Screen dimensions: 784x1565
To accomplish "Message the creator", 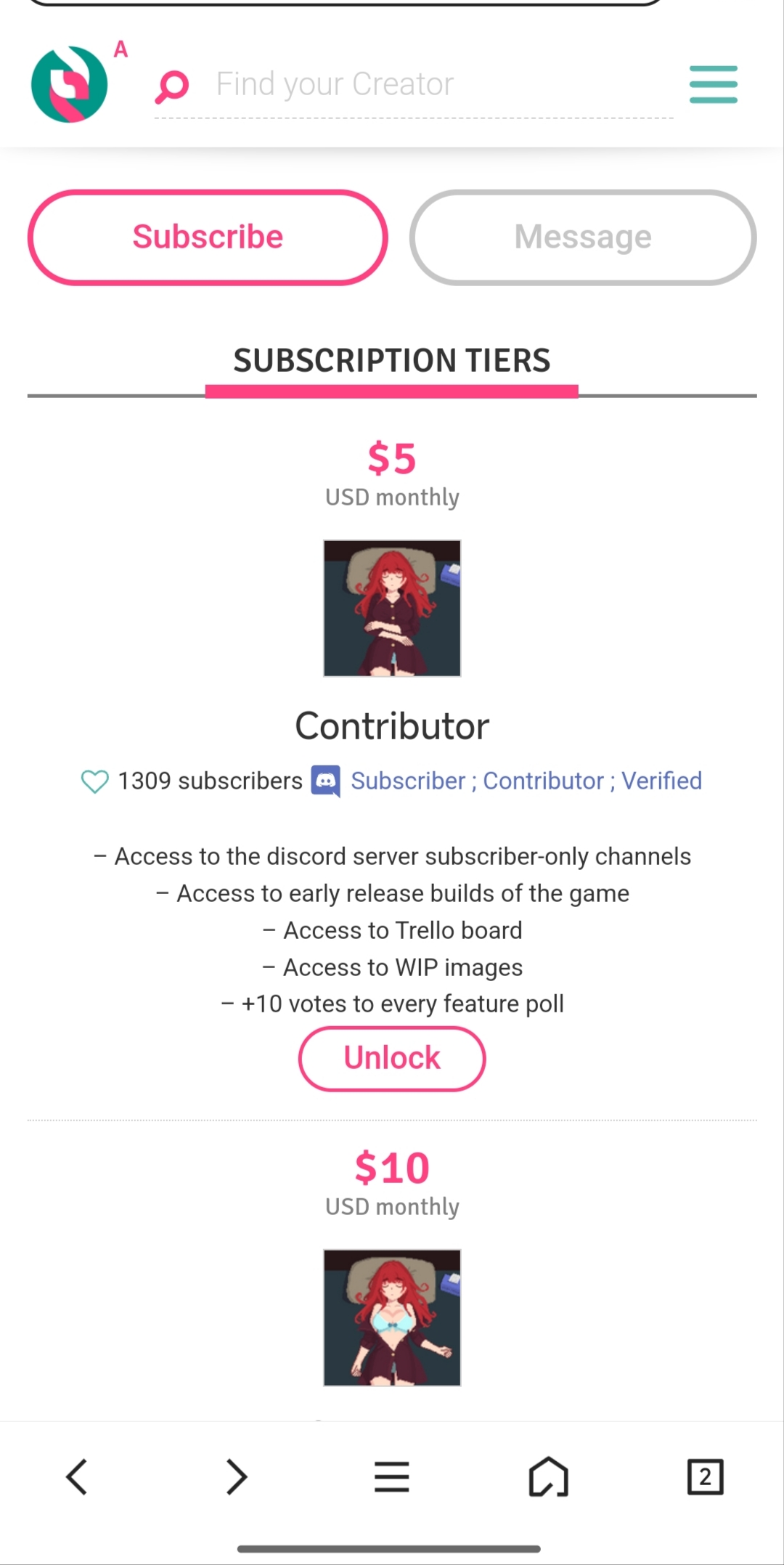I will click(583, 237).
